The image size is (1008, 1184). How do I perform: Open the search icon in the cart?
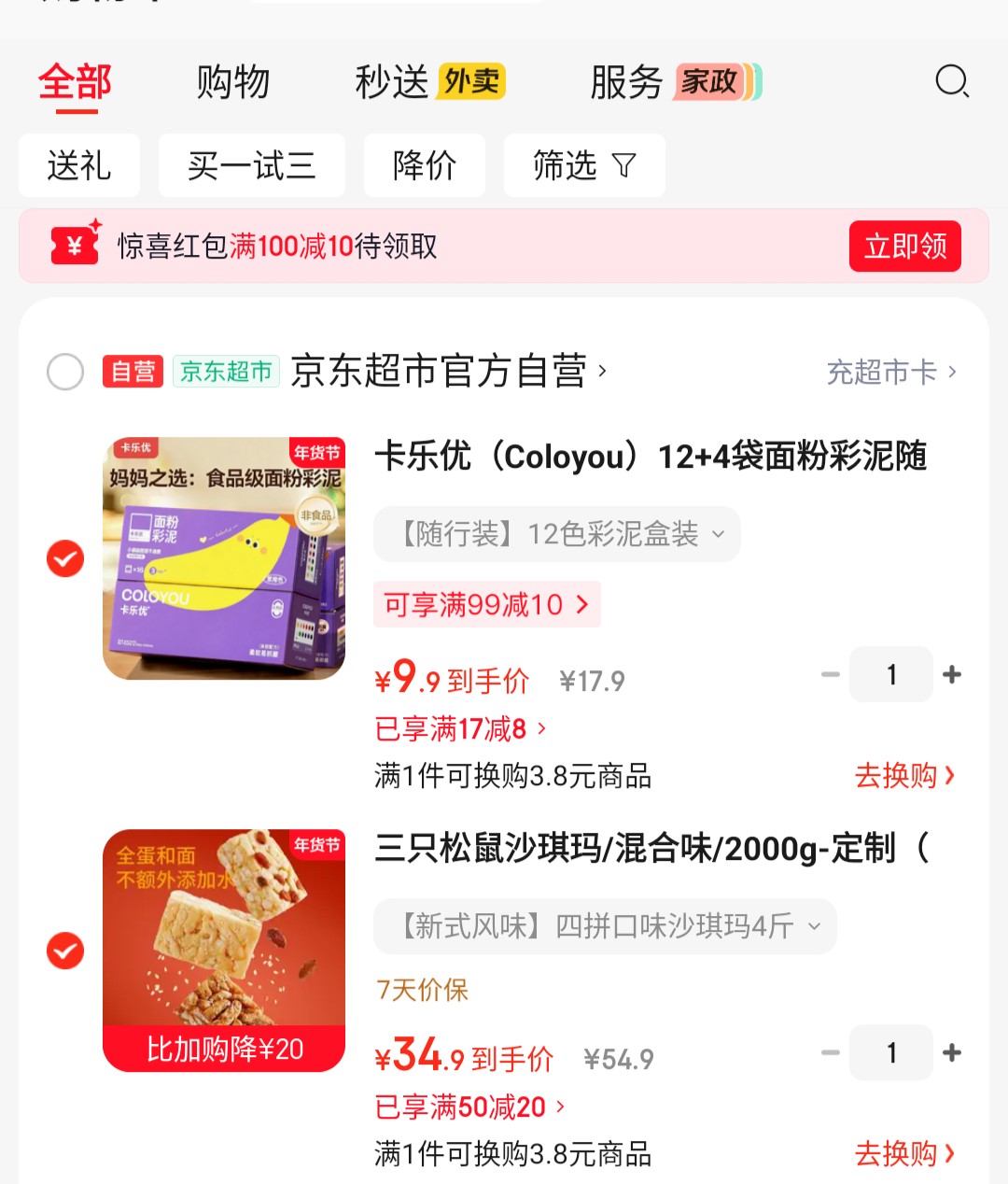[x=952, y=82]
